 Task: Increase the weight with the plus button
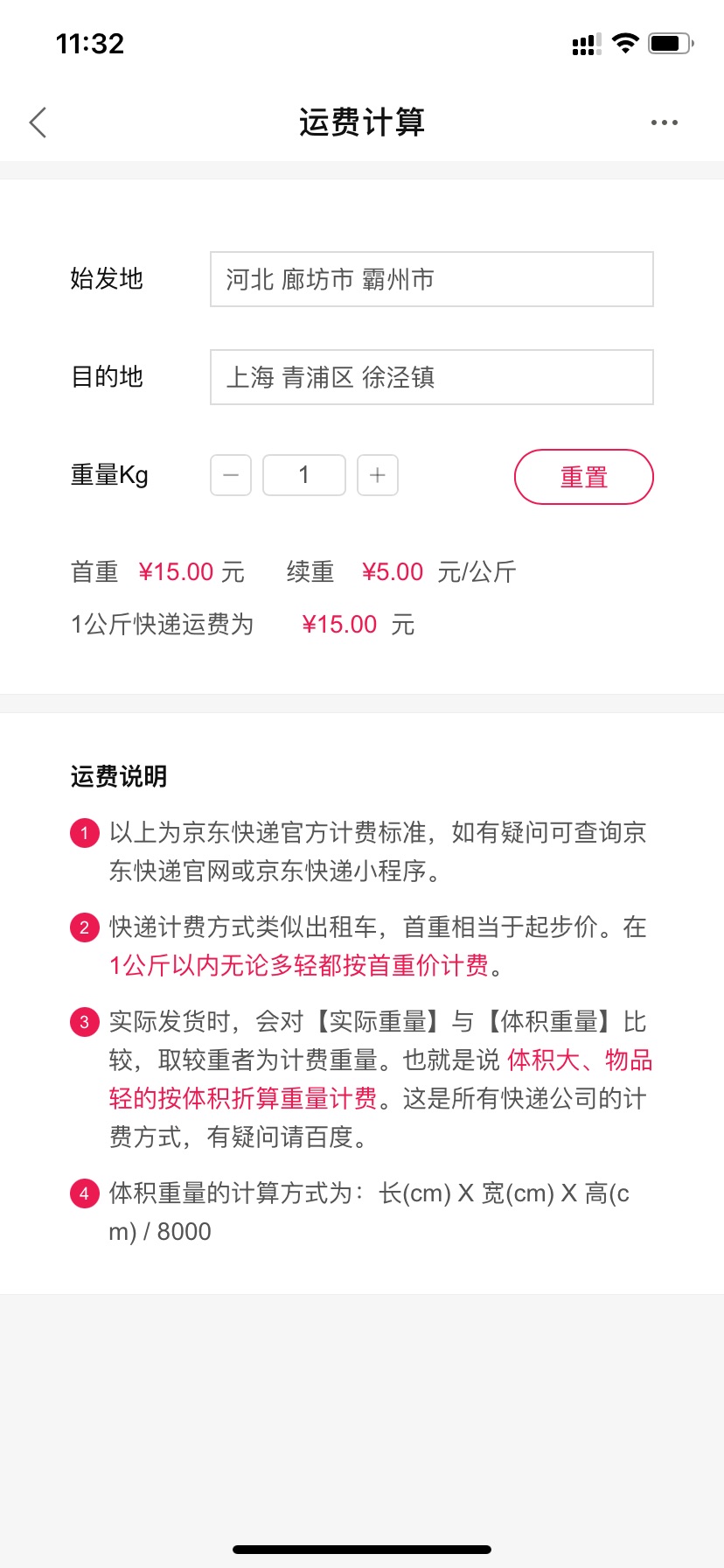point(378,475)
